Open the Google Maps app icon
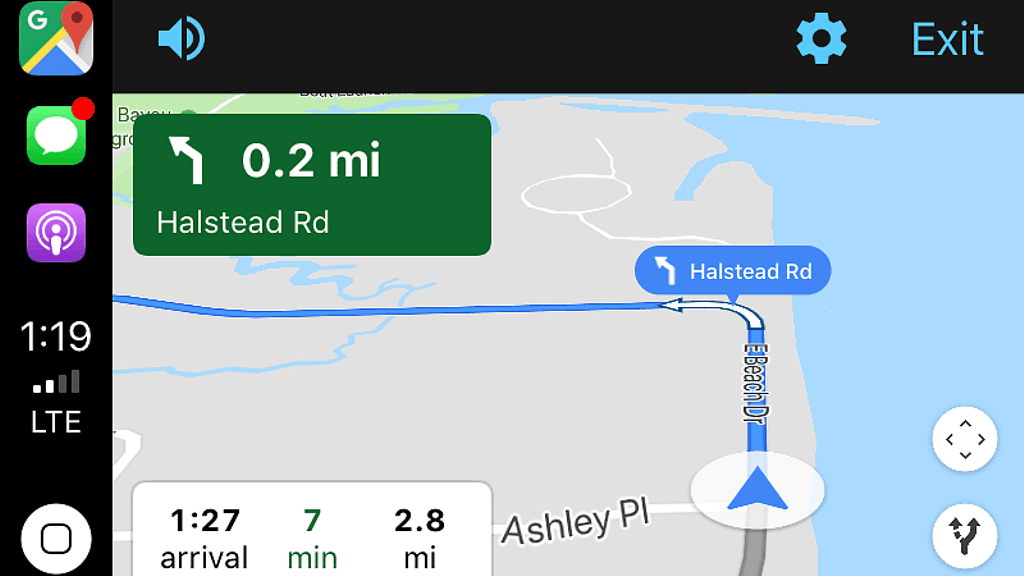The image size is (1024, 576). pos(56,38)
